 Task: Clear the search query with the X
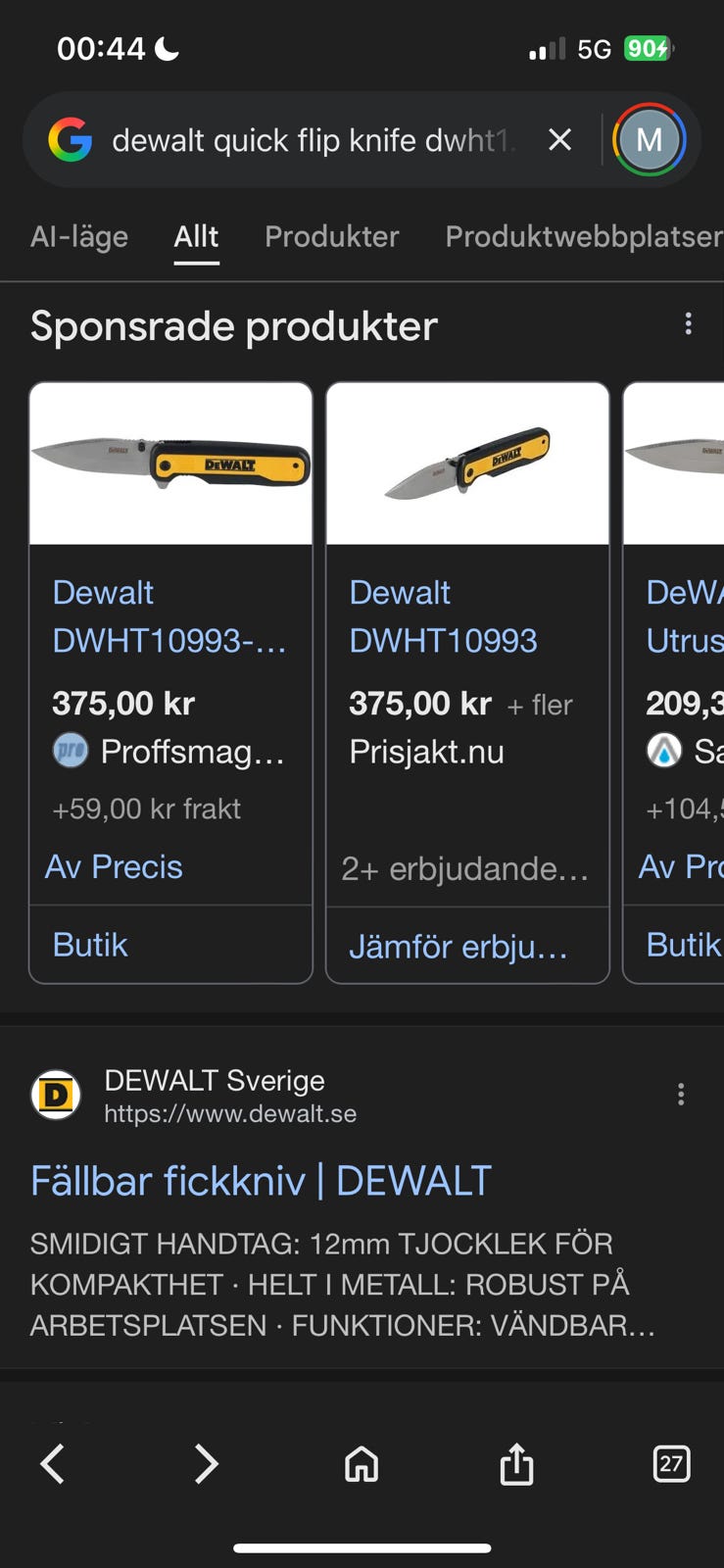[x=559, y=140]
